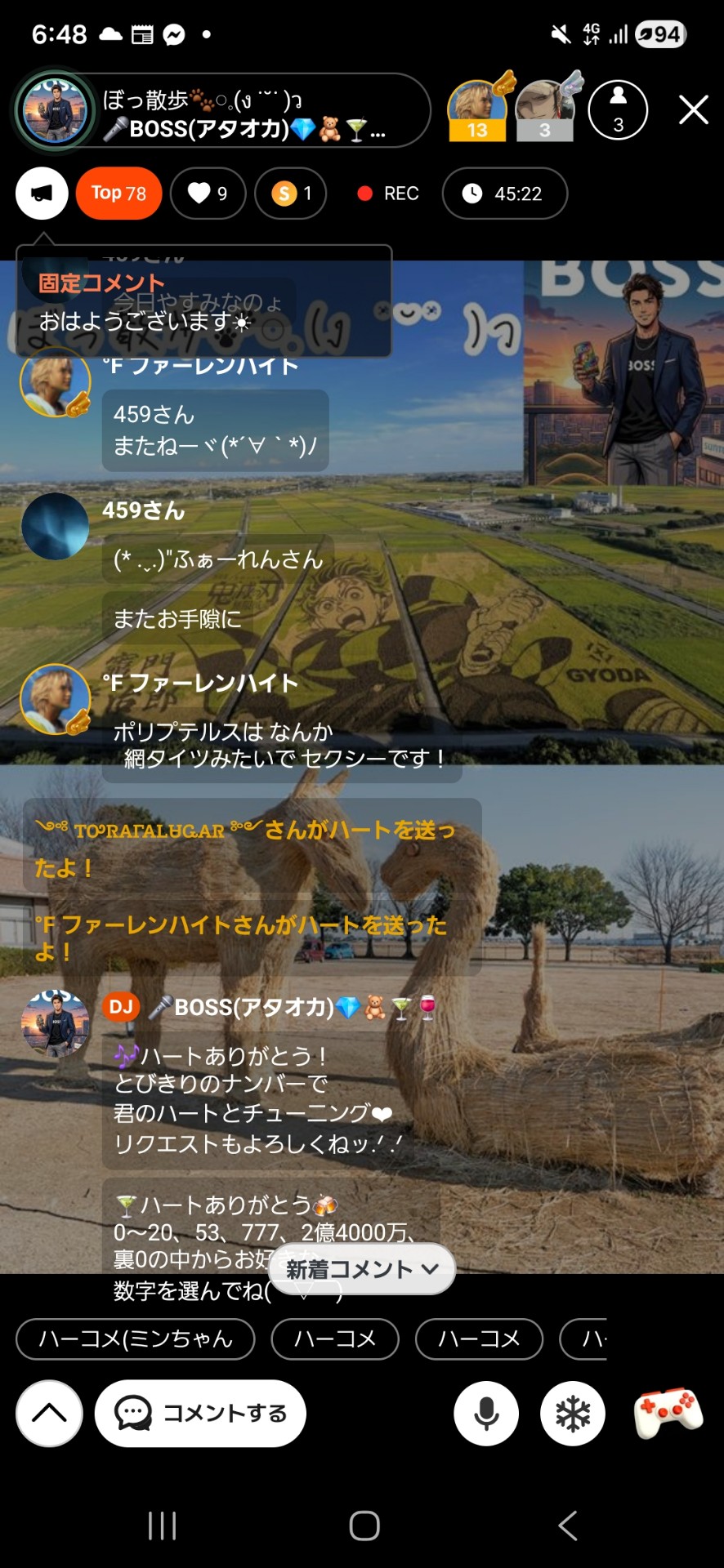Open the heart count chip
The image size is (724, 1568).
pyautogui.click(x=208, y=194)
